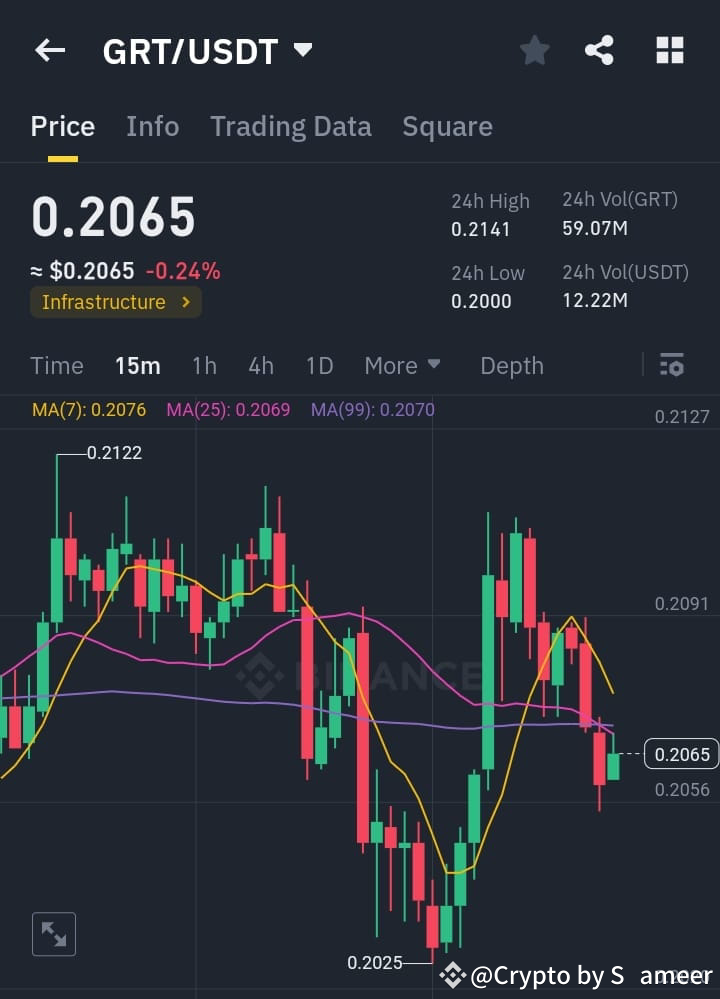Expand the More timeframe dropdown

point(403,366)
